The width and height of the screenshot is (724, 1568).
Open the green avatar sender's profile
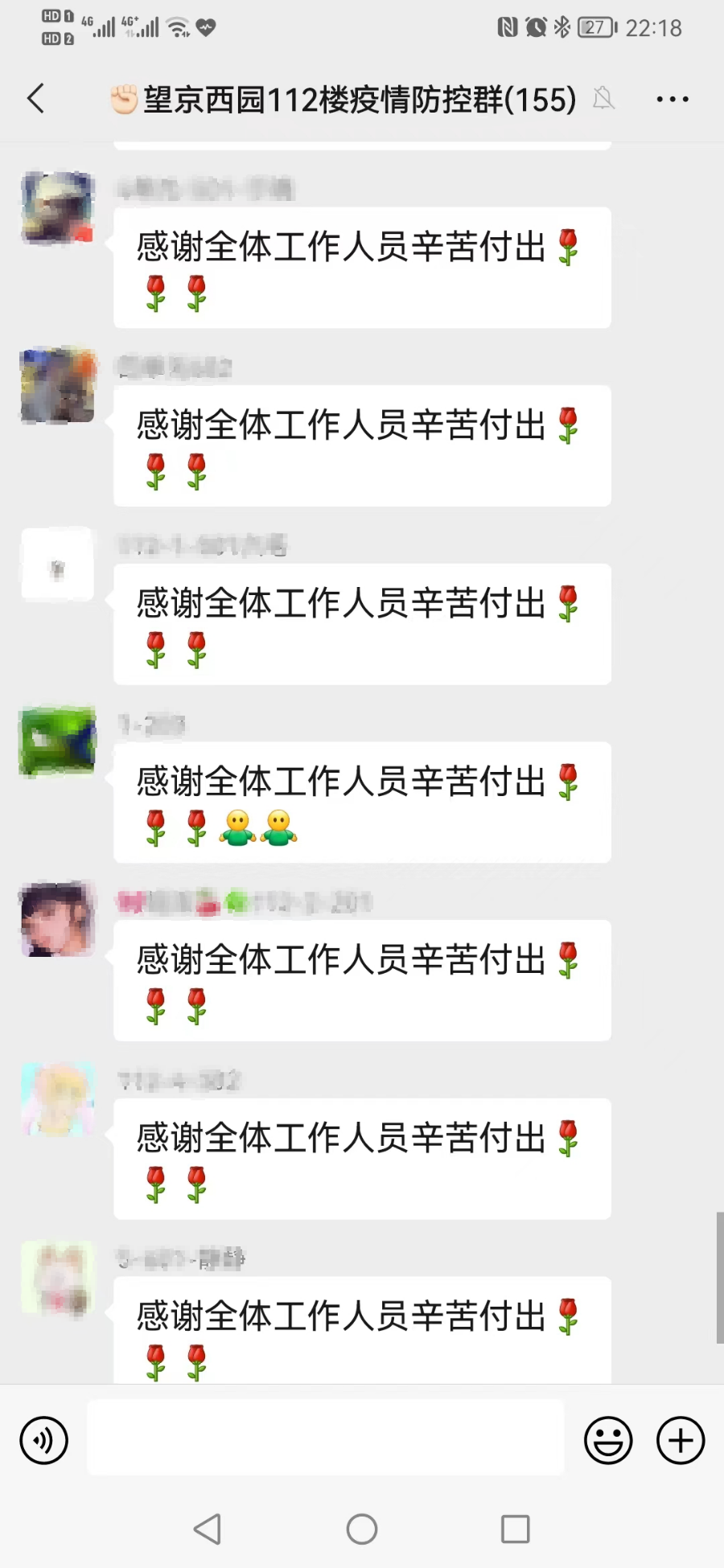(x=58, y=742)
